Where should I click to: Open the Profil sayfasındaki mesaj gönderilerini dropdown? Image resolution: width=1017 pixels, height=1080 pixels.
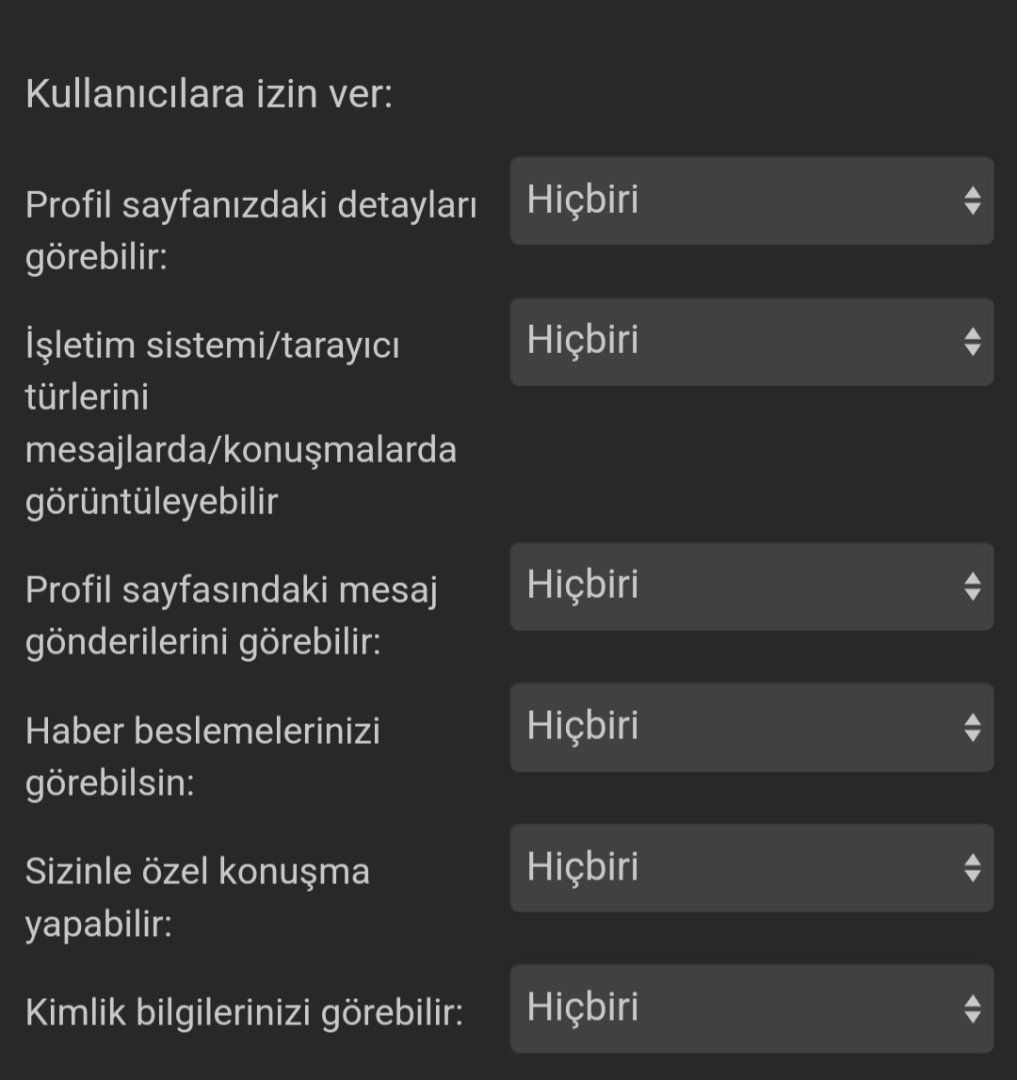pos(751,586)
